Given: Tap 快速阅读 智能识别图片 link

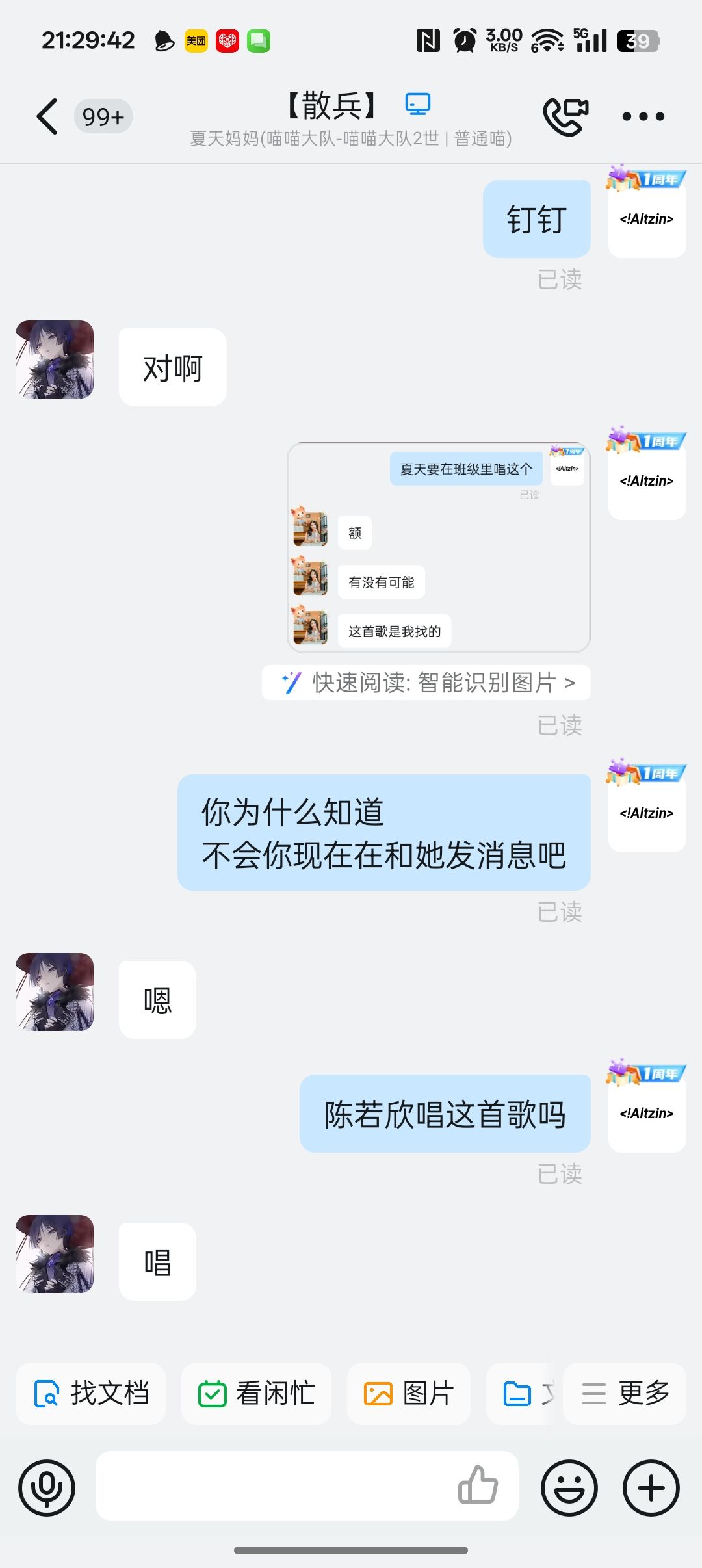Looking at the screenshot, I should point(427,683).
